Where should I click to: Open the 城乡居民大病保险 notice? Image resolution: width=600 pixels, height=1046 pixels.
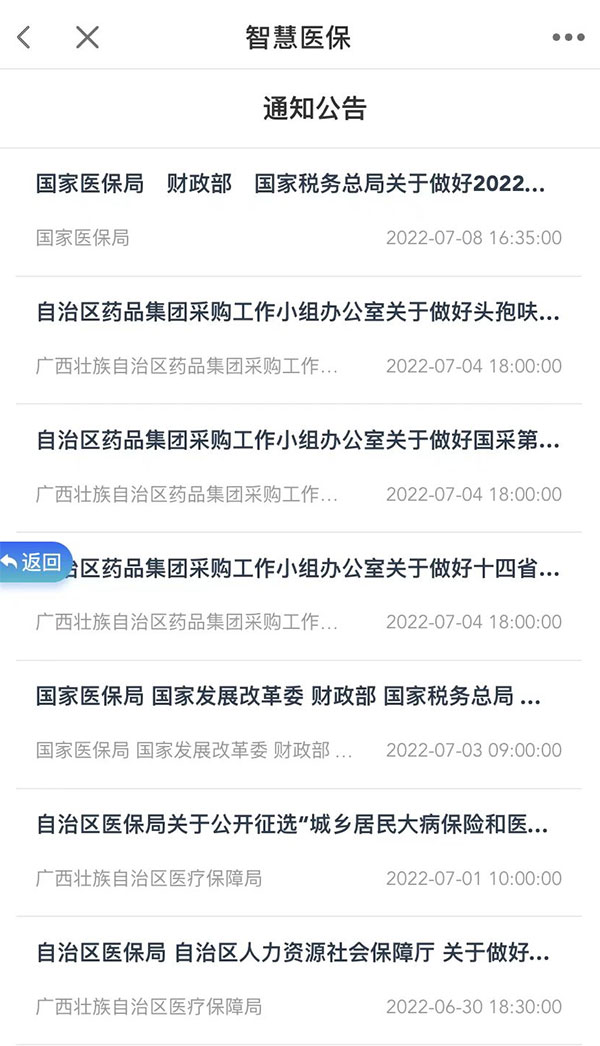pos(292,824)
